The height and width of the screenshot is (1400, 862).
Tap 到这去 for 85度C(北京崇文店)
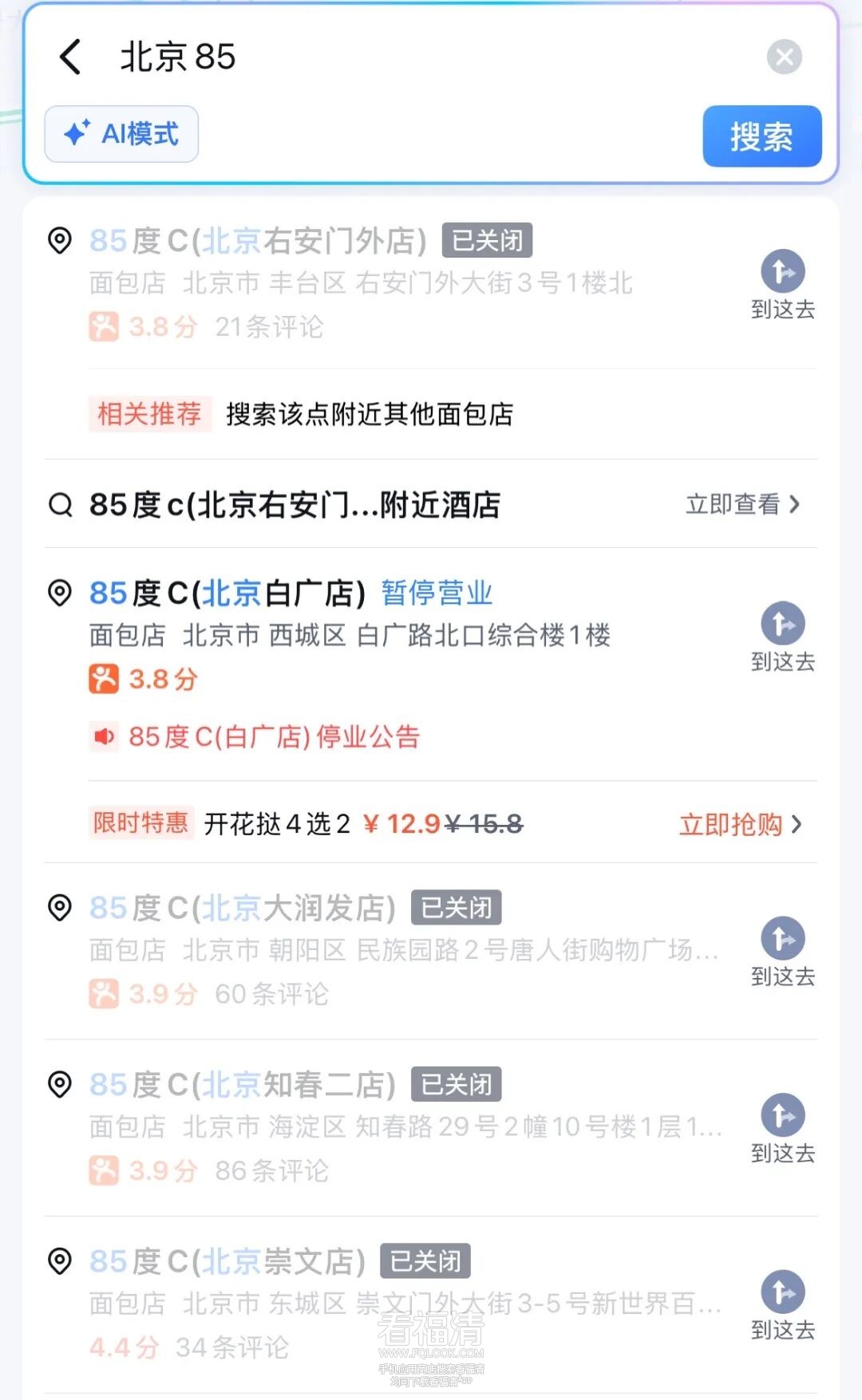point(782,1306)
